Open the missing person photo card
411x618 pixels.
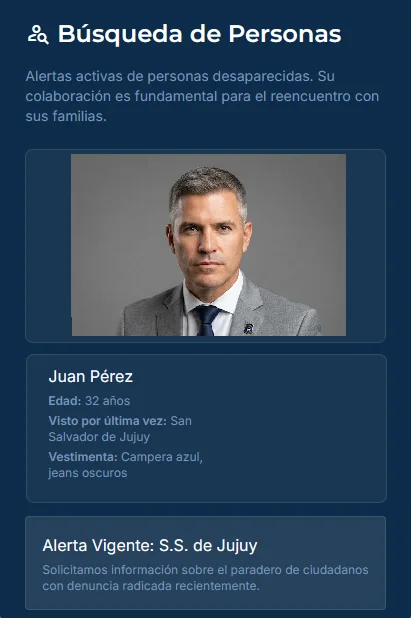coord(205,246)
